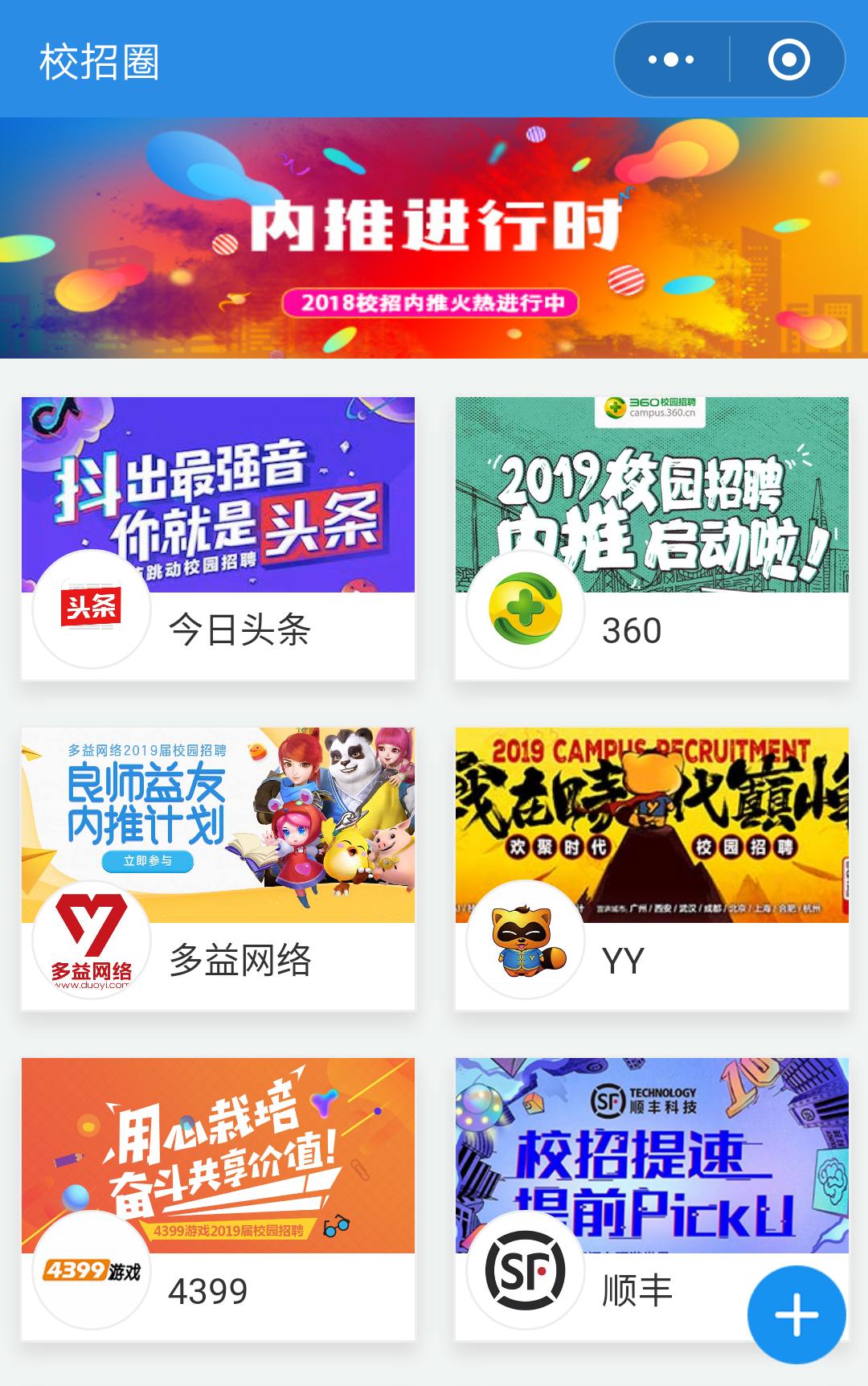Tap the blue plus floating button
The width and height of the screenshot is (868, 1386).
click(x=796, y=1315)
